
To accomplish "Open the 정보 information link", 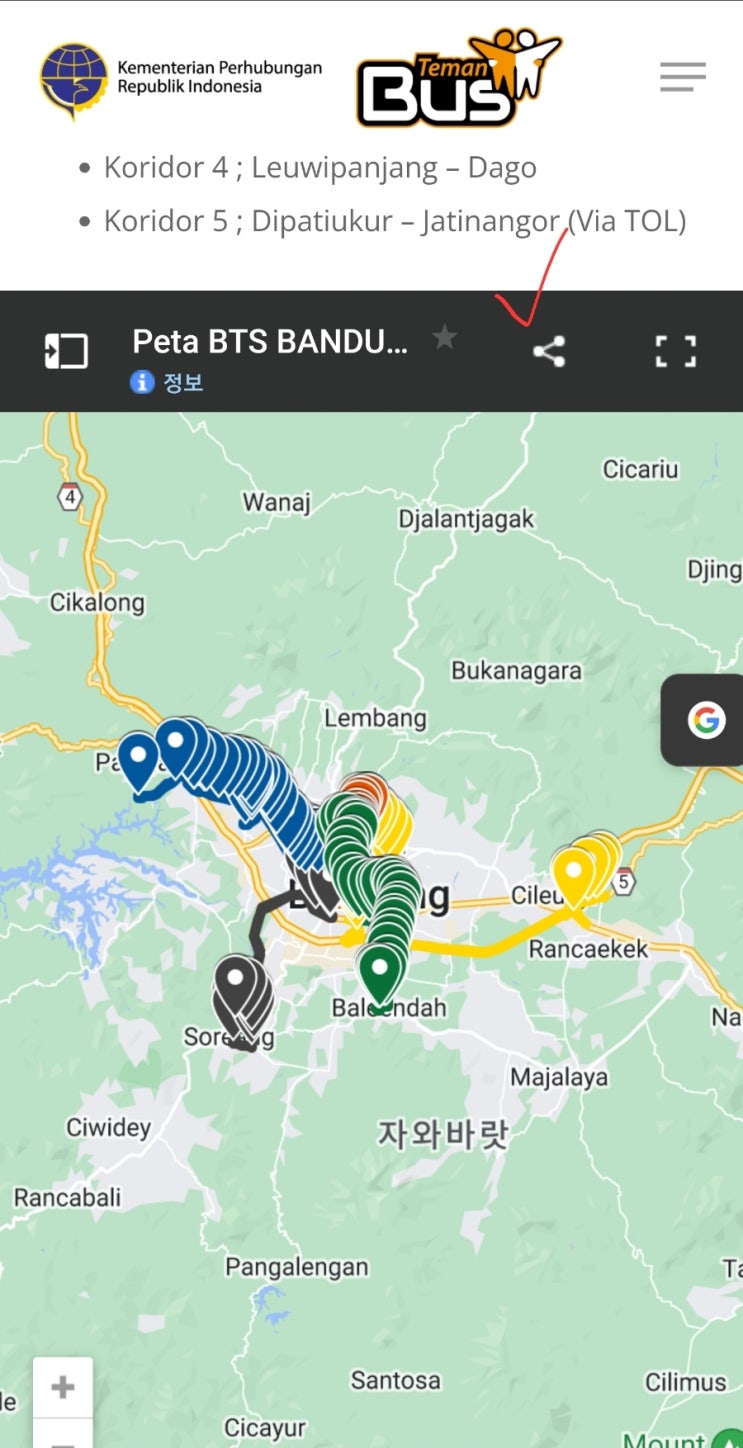I will pos(184,383).
